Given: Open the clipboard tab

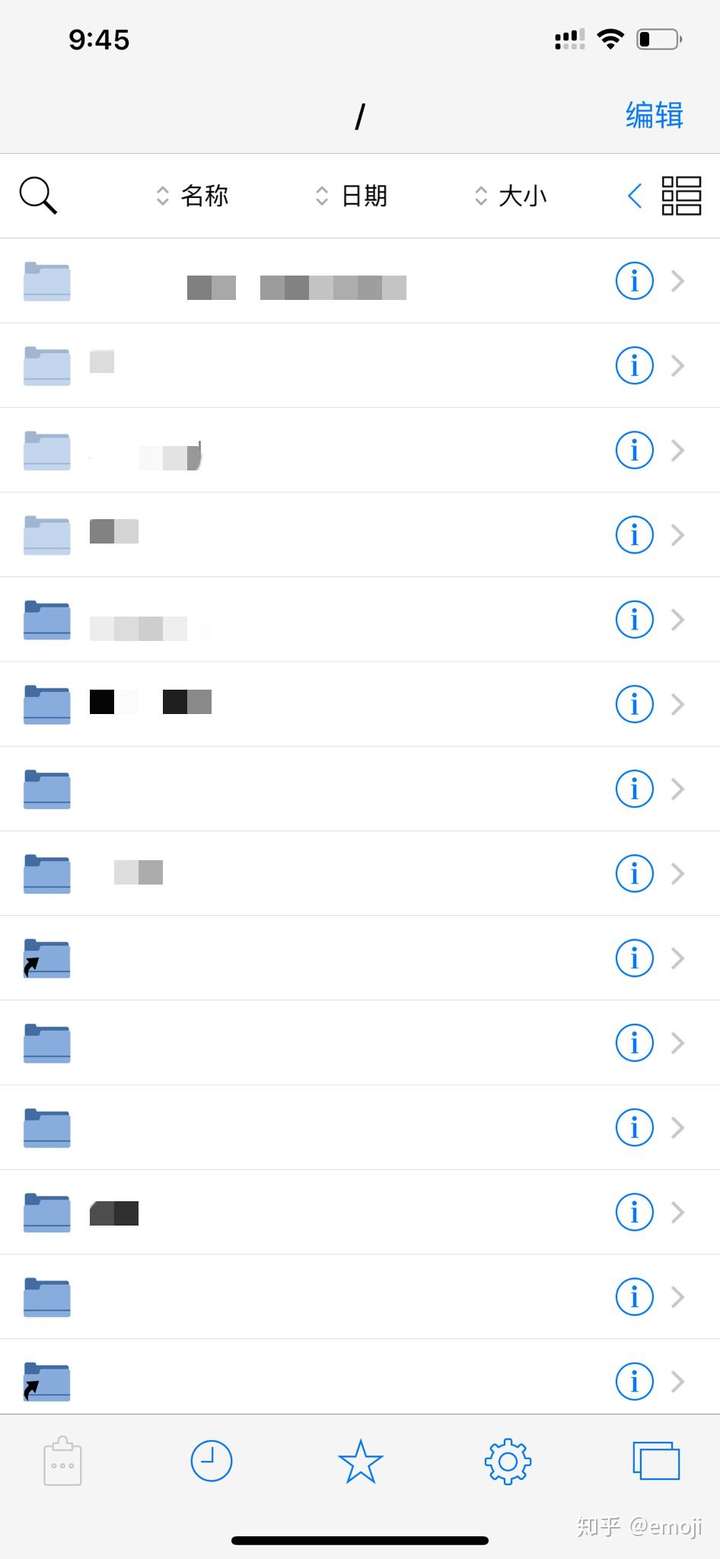Looking at the screenshot, I should click(62, 1462).
